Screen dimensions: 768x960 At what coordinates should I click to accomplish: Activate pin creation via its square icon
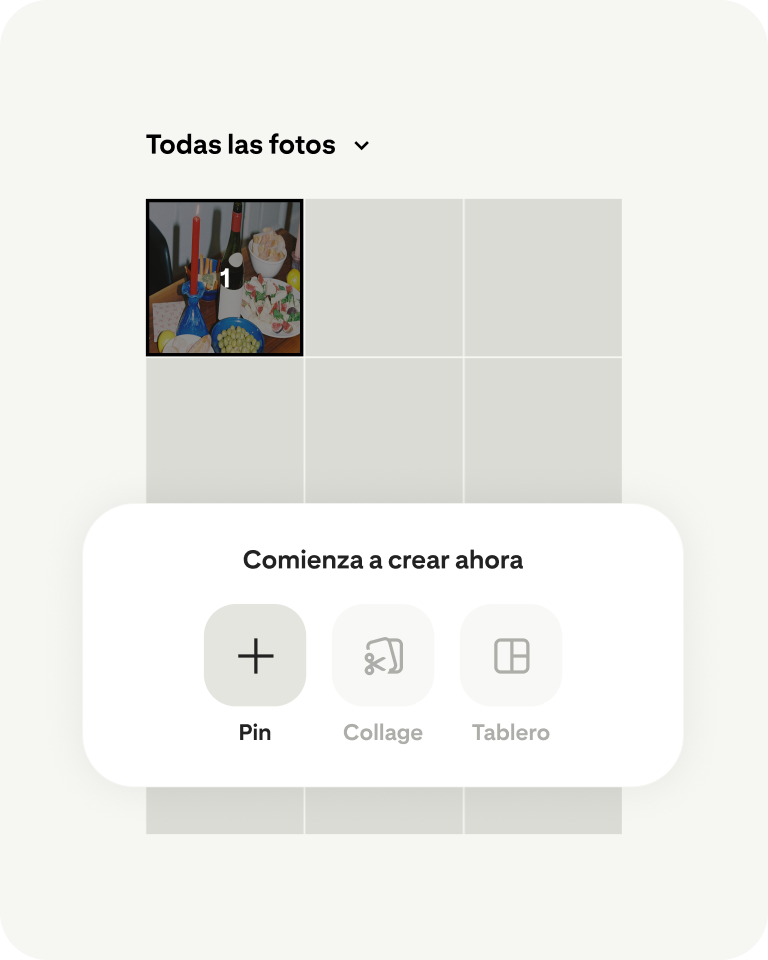click(x=254, y=655)
